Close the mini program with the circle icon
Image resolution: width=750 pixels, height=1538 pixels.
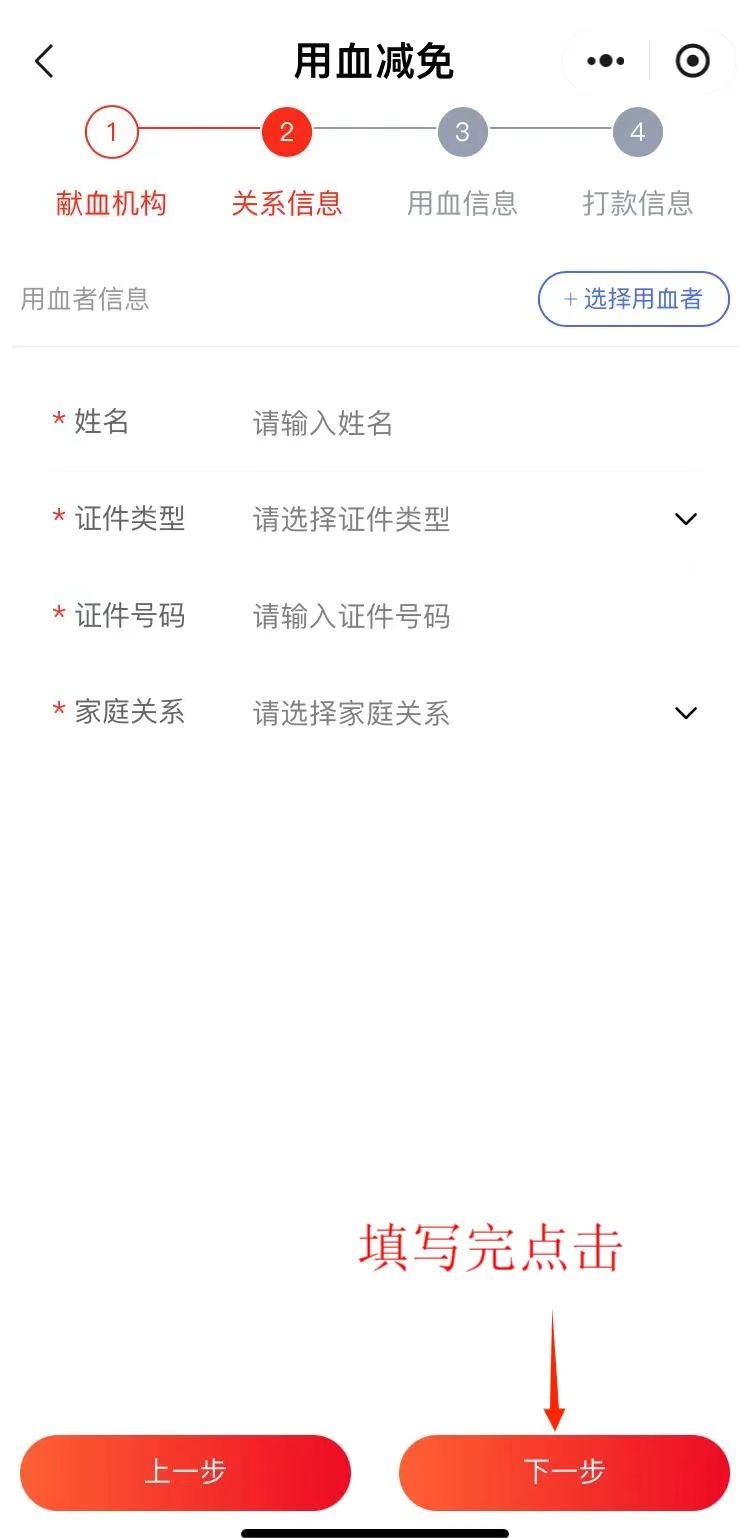pyautogui.click(x=692, y=61)
